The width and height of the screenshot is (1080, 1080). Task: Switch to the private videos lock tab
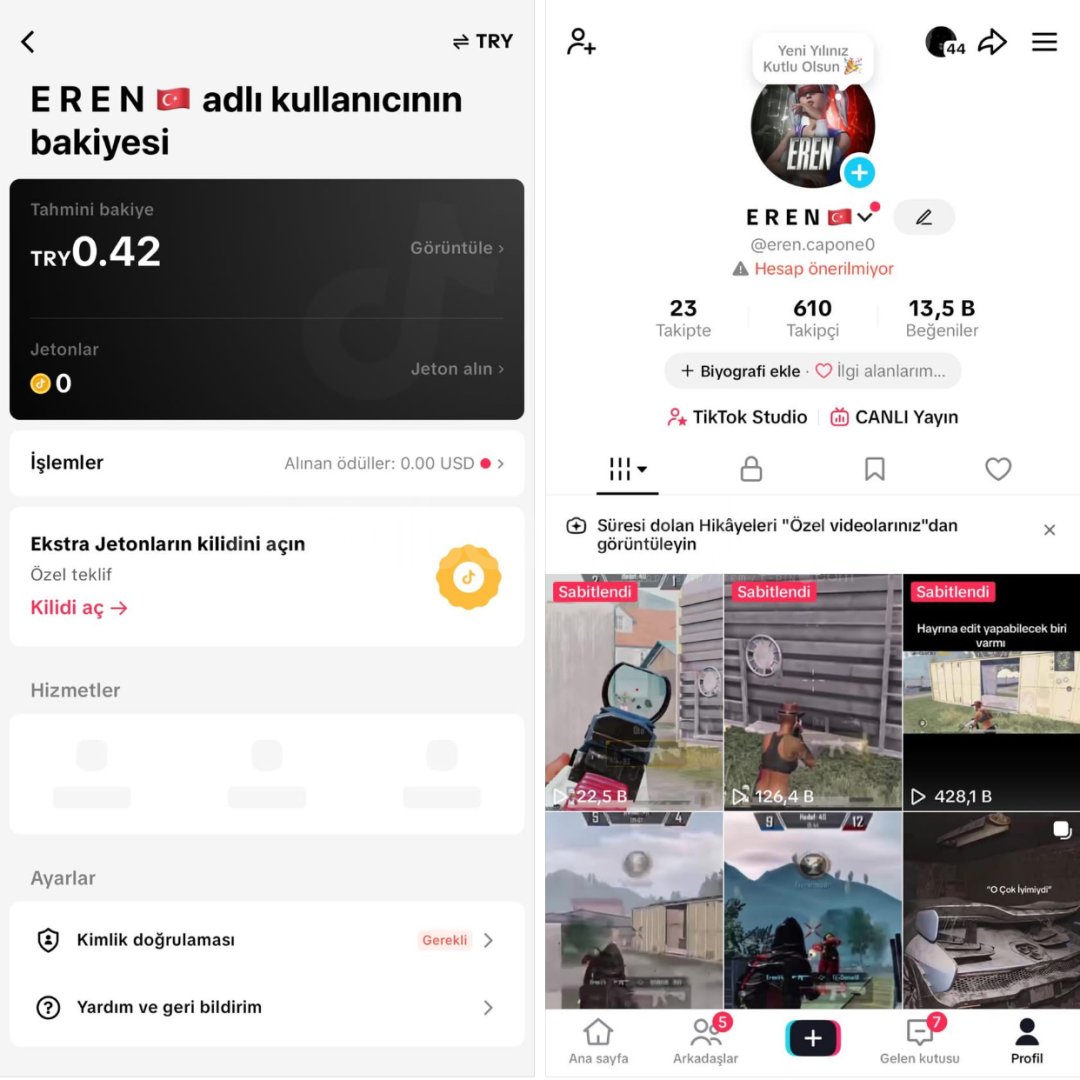pos(751,469)
